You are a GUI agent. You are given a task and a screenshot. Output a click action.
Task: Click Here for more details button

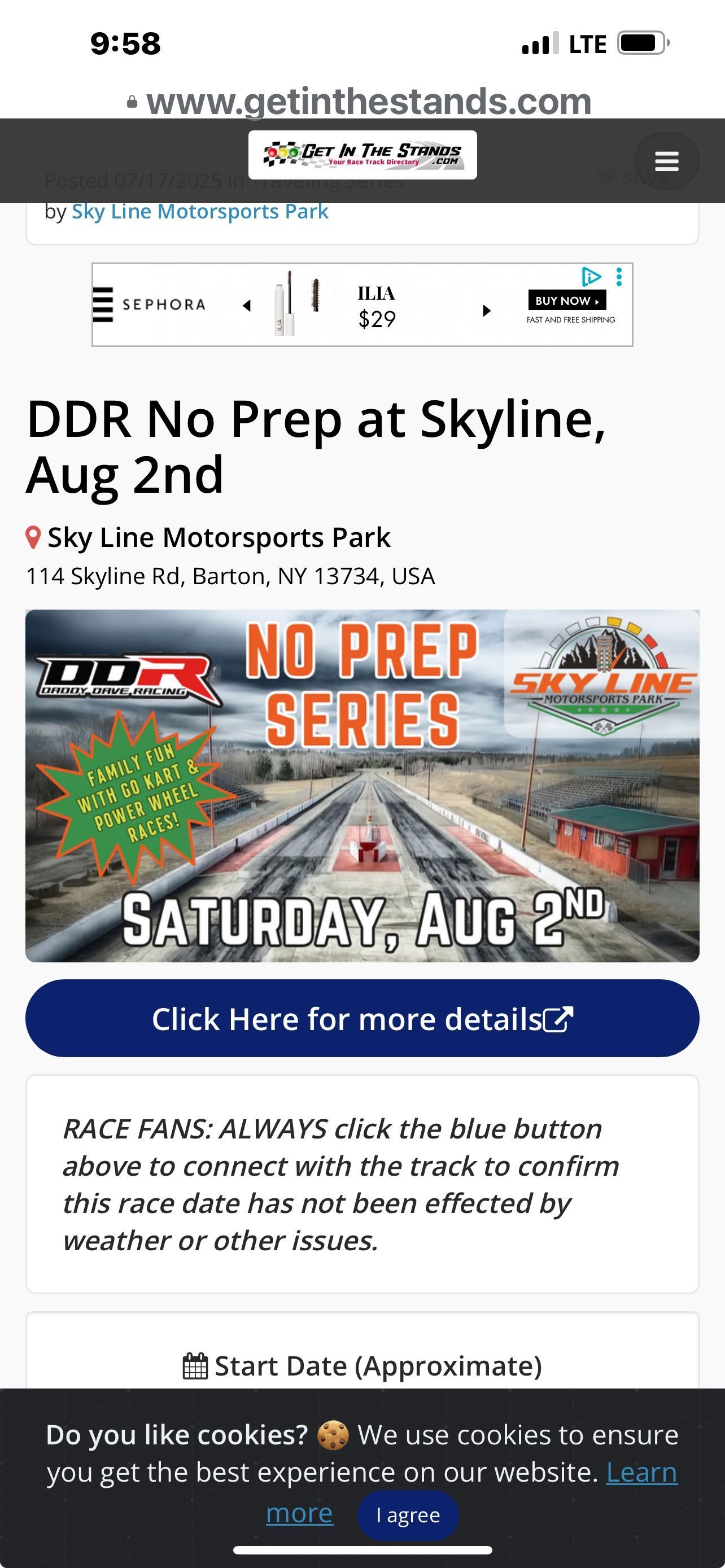pos(362,1018)
